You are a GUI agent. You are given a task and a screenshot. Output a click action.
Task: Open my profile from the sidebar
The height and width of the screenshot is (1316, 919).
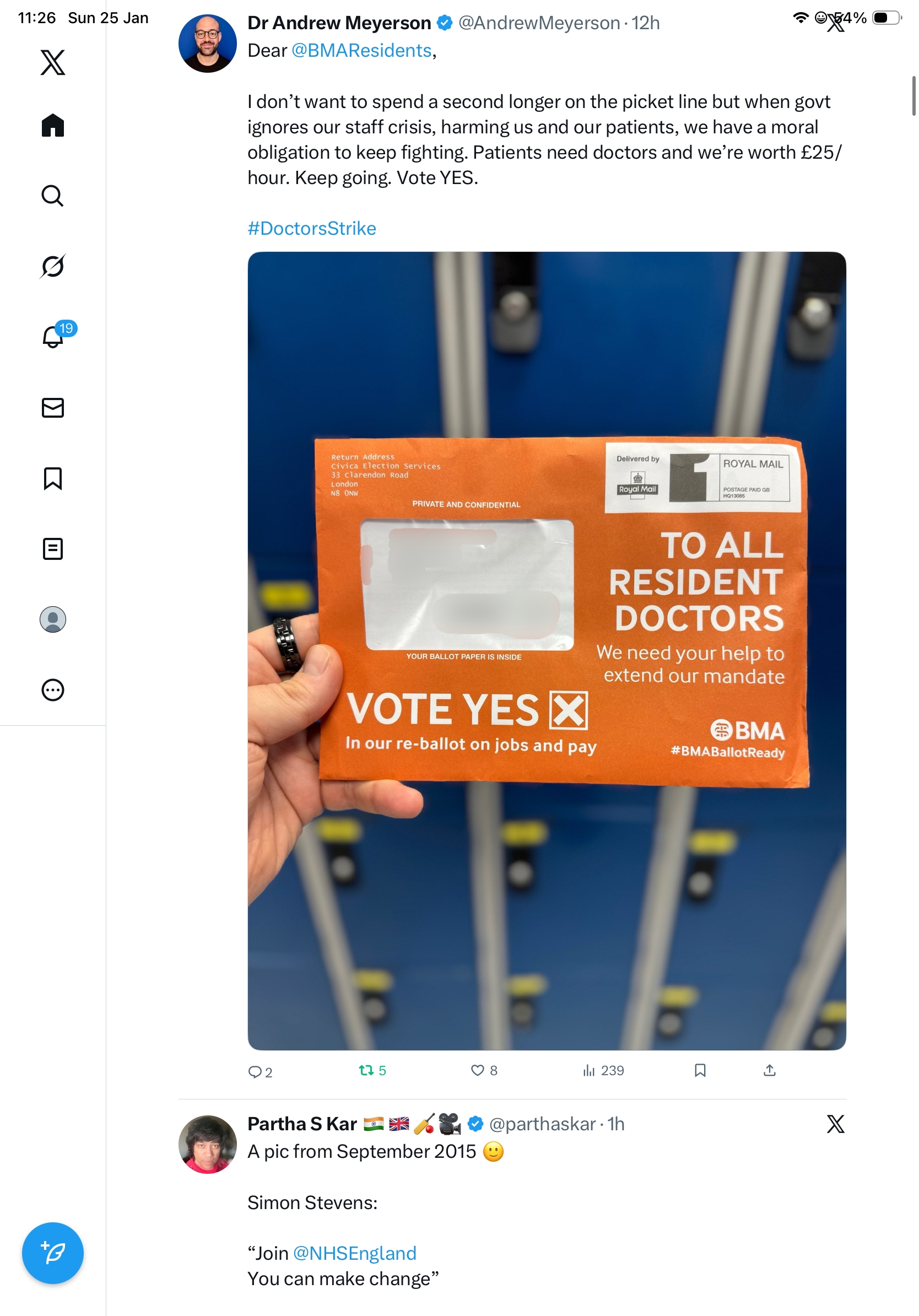(x=53, y=619)
